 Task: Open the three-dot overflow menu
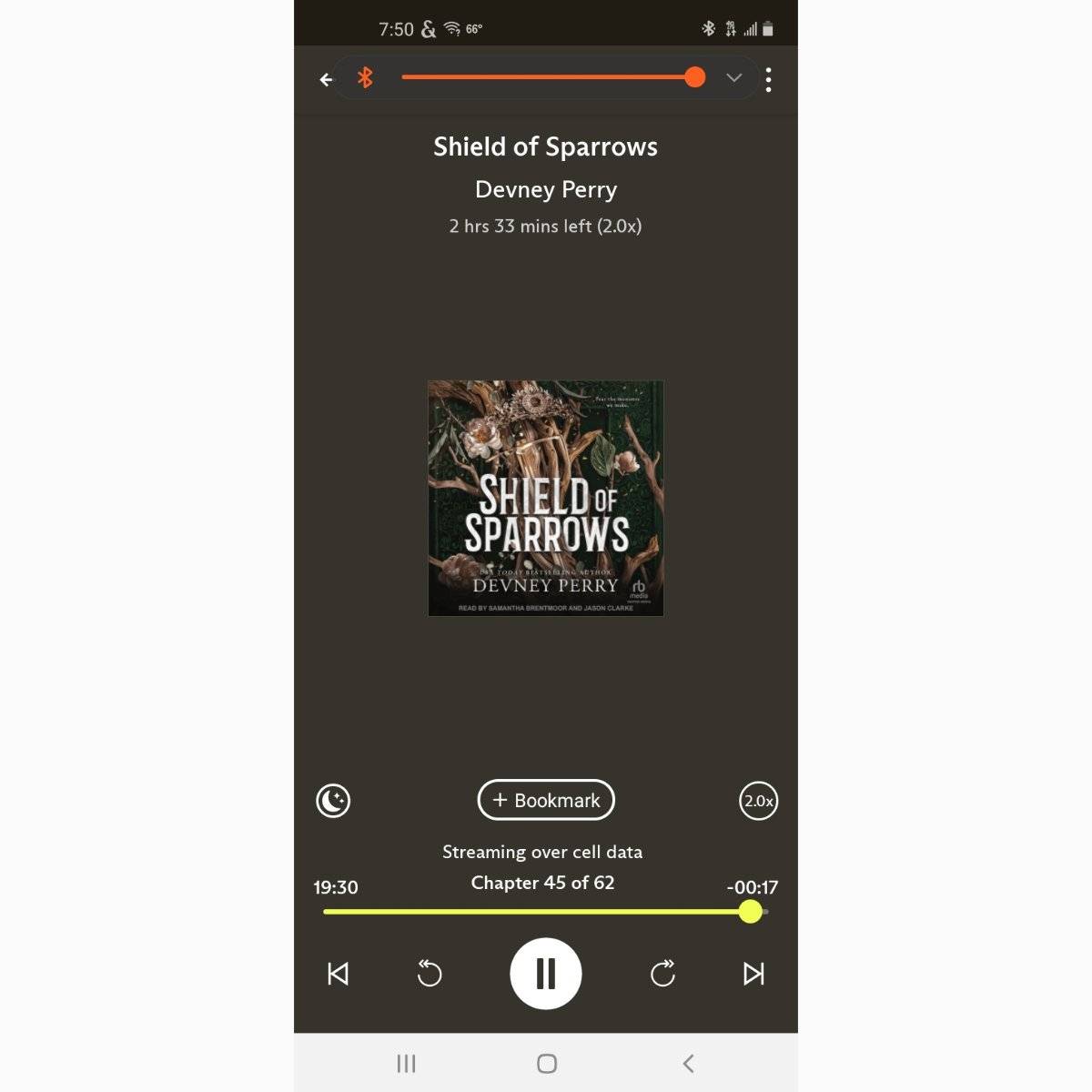pos(769,80)
